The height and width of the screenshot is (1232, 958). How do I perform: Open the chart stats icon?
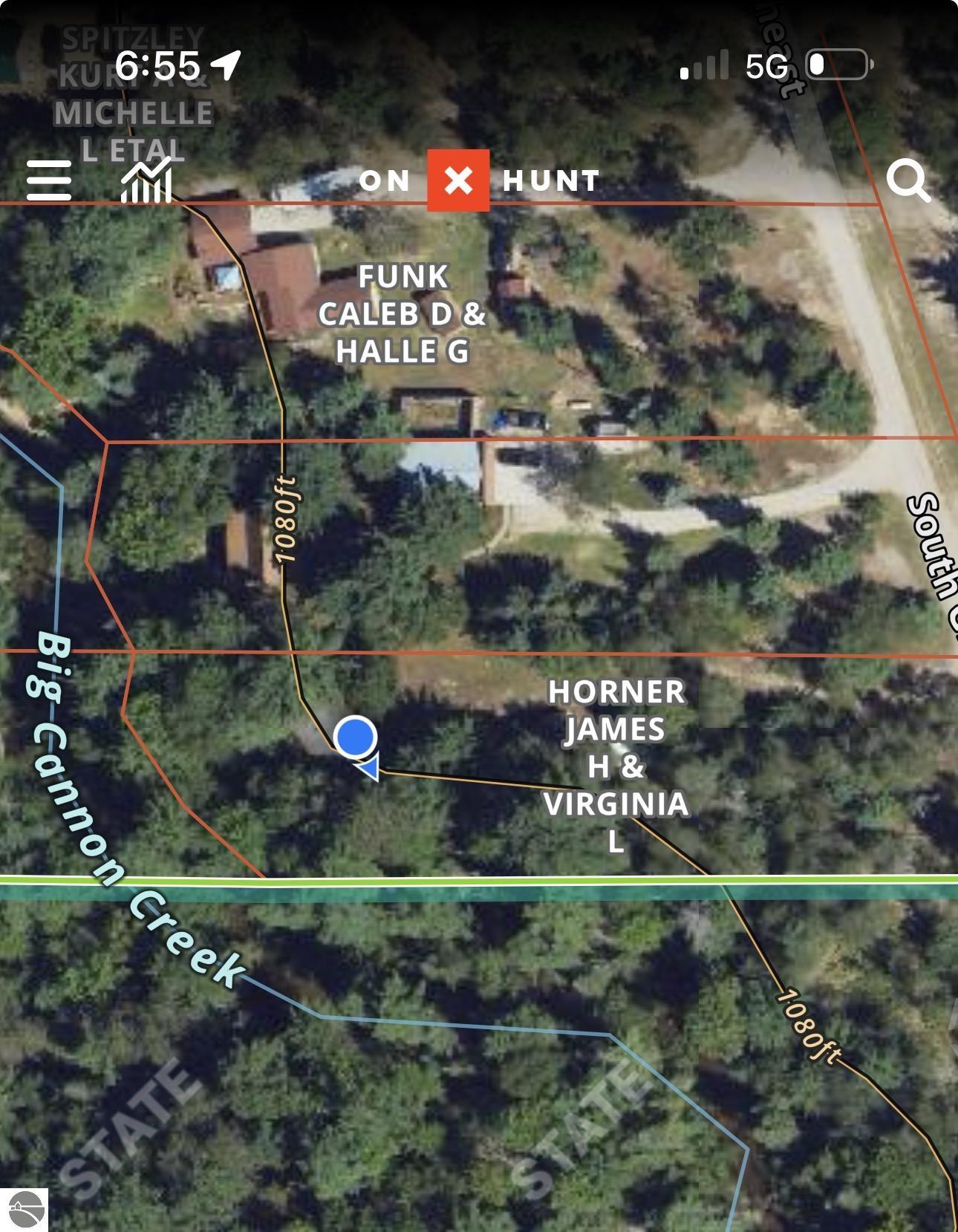pyautogui.click(x=147, y=180)
